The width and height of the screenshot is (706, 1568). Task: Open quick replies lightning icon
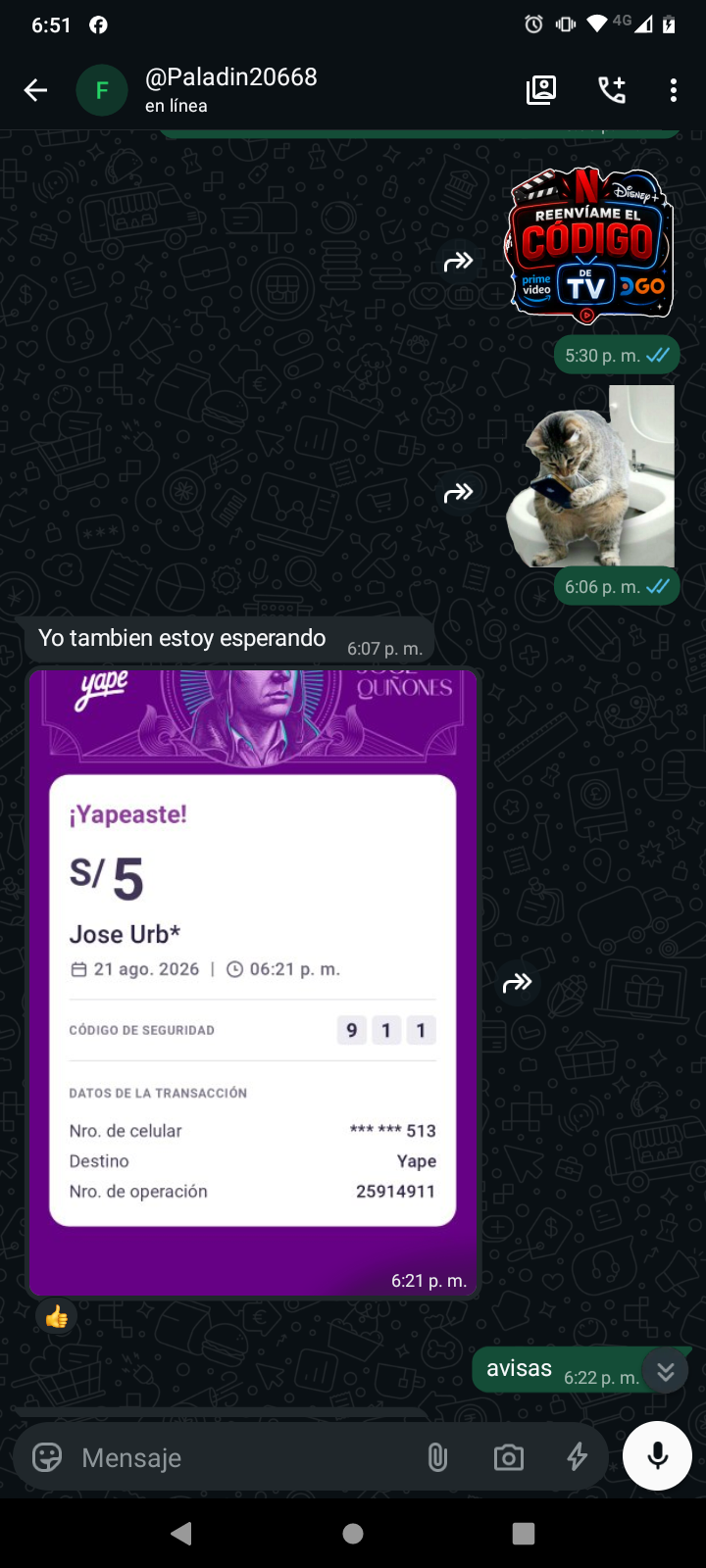point(578,1457)
